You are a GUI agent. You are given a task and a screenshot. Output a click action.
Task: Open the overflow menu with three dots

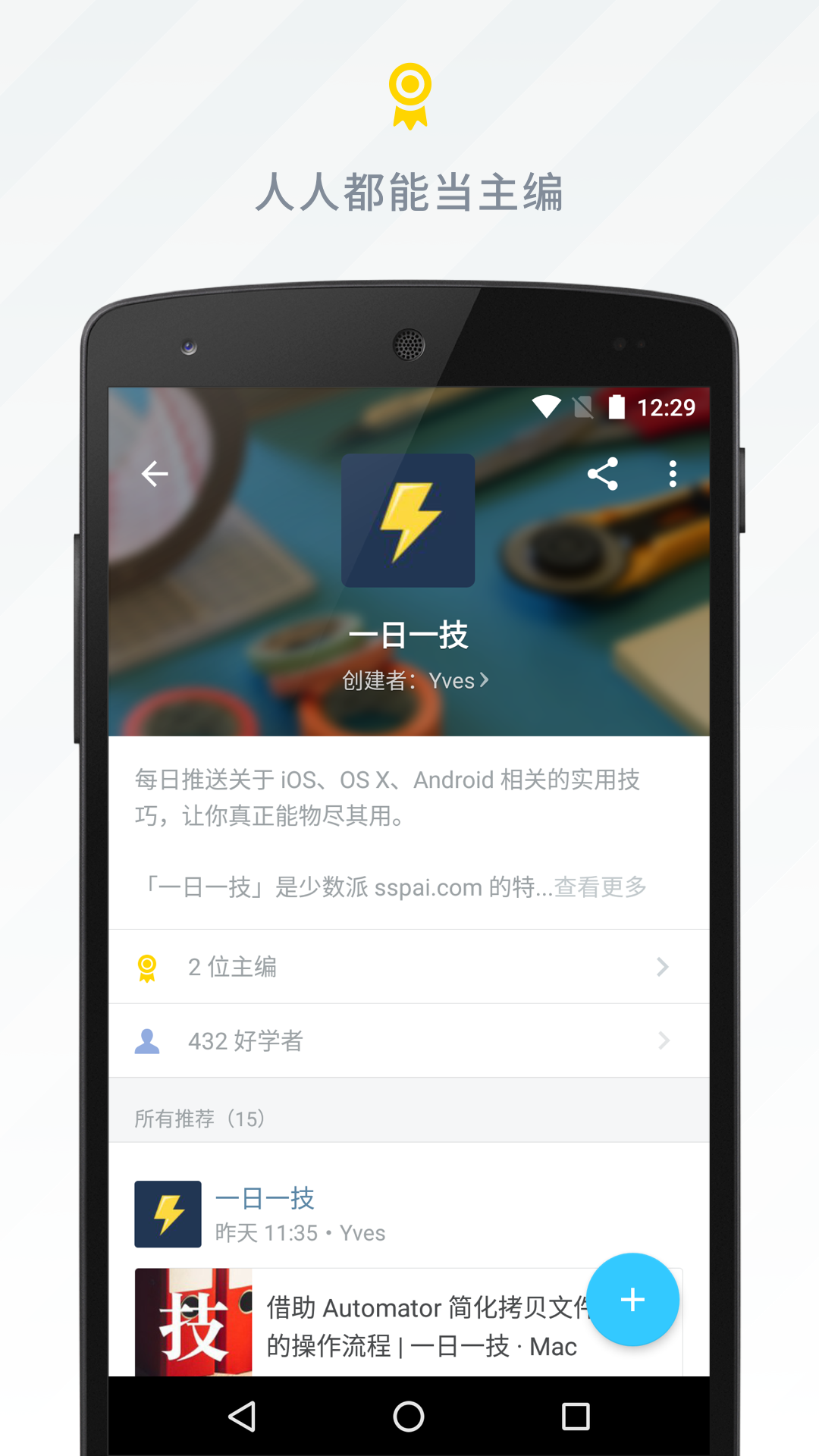click(x=672, y=474)
